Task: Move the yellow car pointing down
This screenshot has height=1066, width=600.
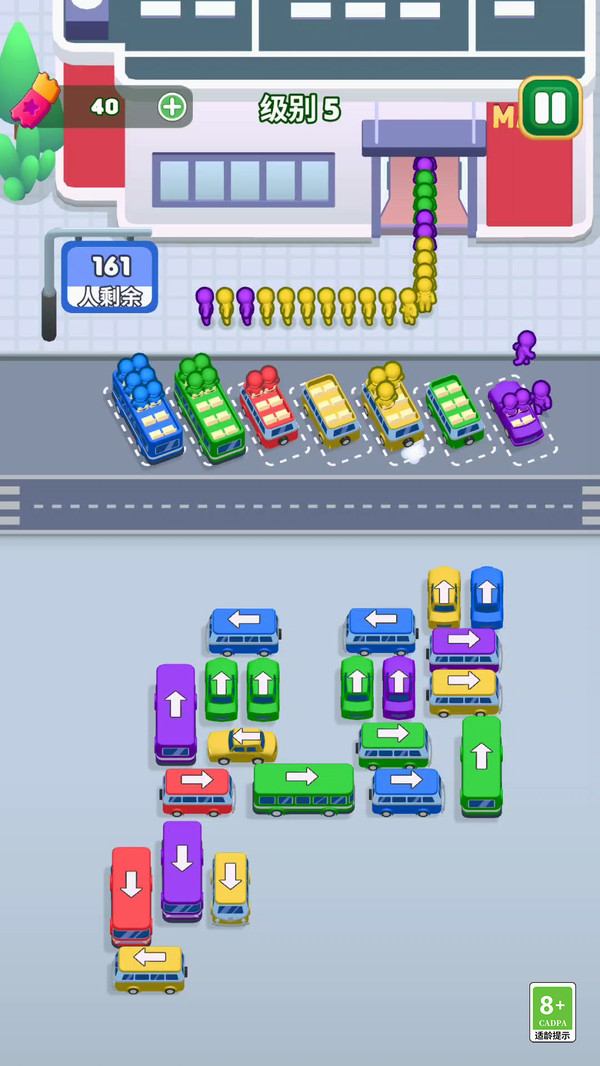Action: coord(230,888)
